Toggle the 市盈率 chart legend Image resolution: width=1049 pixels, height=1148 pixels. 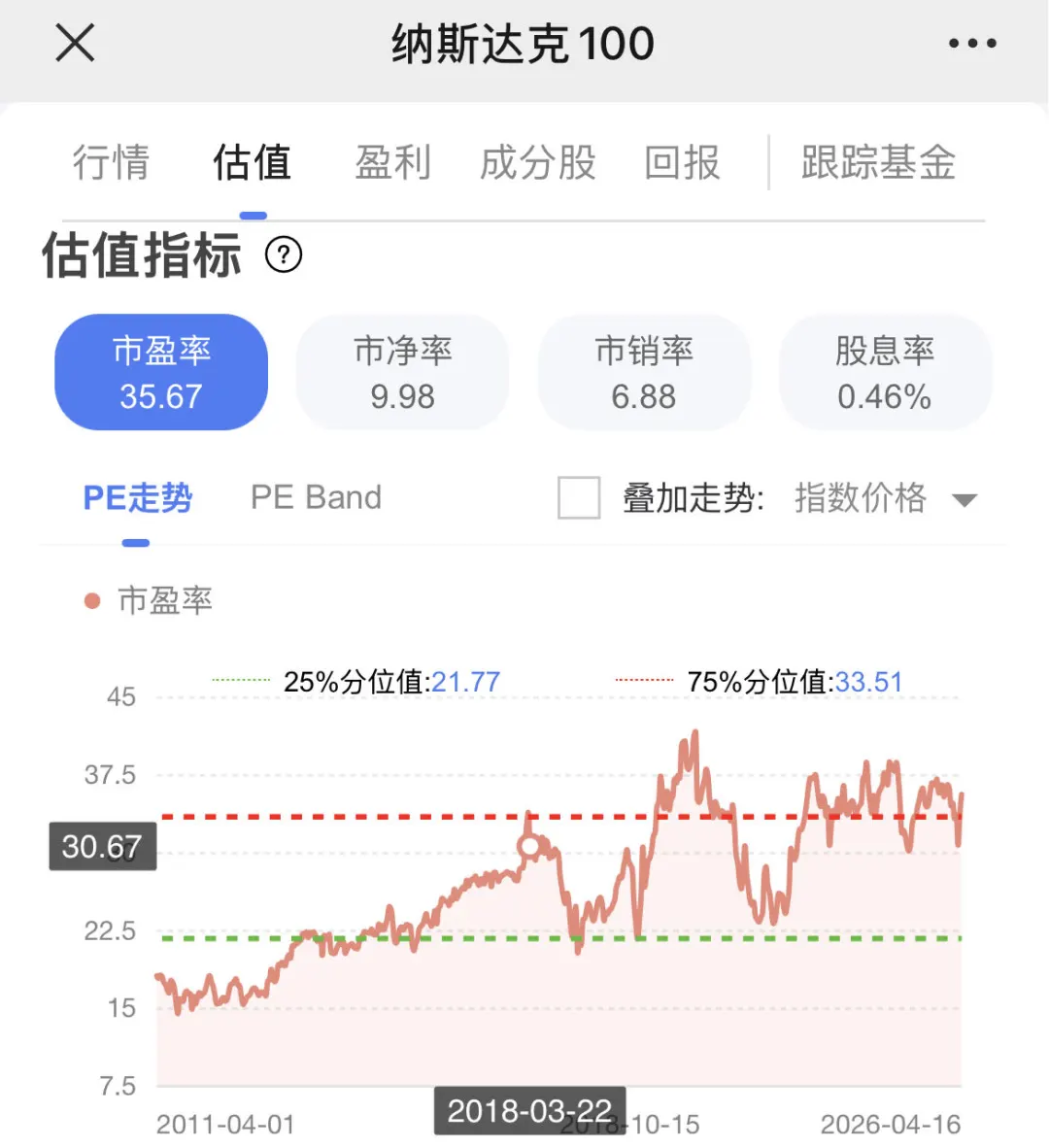coord(149,600)
